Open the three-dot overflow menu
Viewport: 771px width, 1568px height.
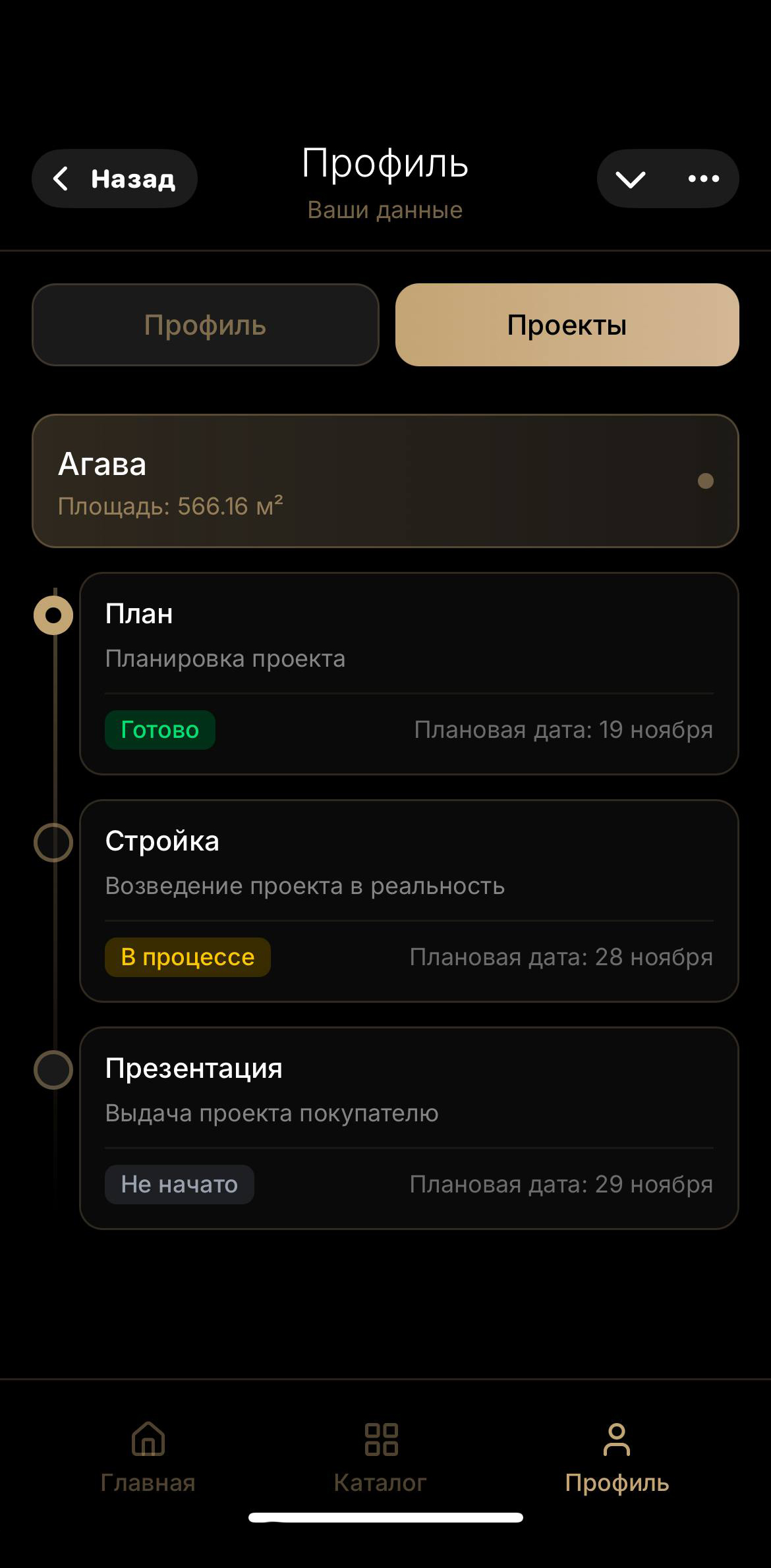(x=703, y=179)
